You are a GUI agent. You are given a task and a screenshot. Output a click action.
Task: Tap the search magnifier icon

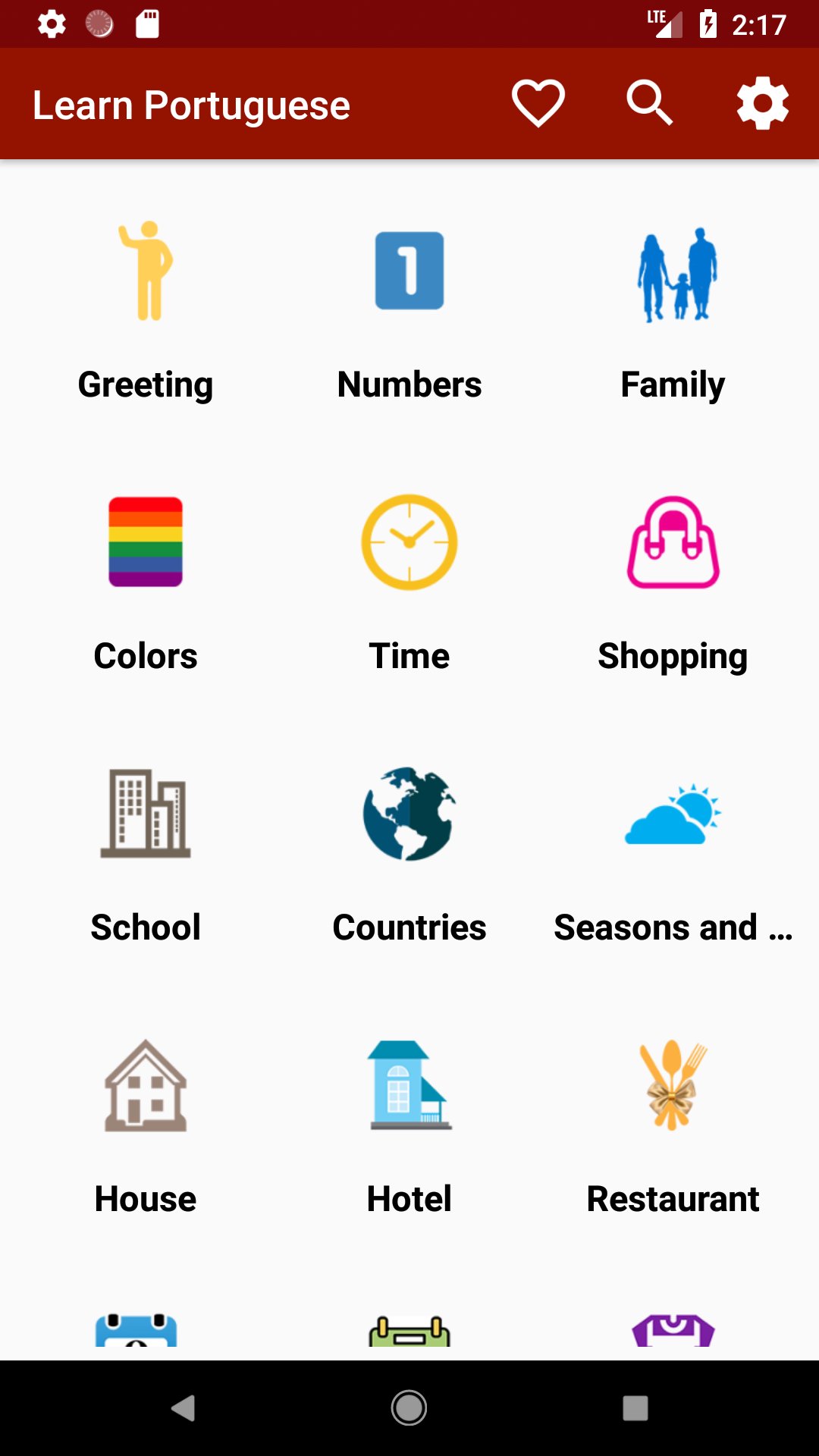tap(649, 103)
